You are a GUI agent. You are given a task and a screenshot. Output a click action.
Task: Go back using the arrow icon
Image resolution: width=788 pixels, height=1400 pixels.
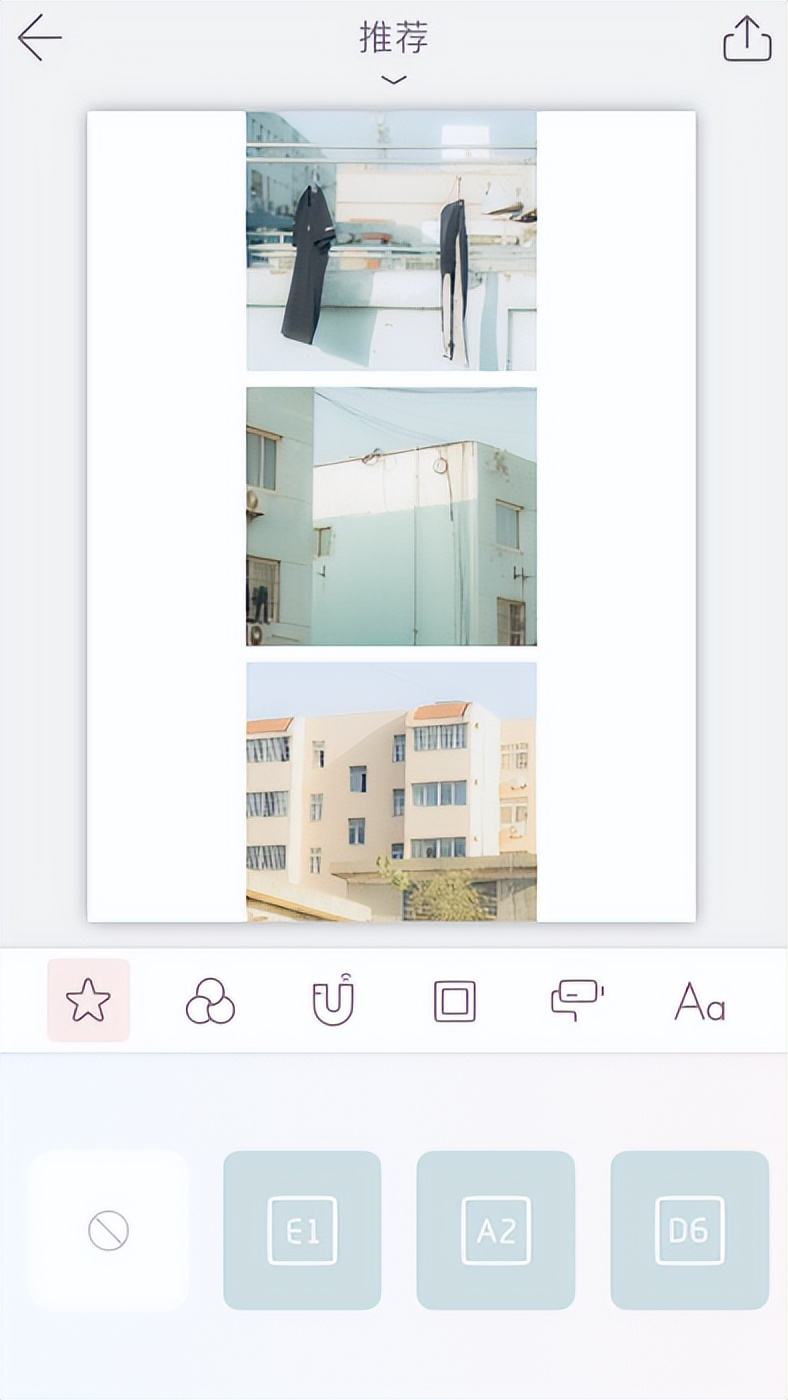point(40,38)
